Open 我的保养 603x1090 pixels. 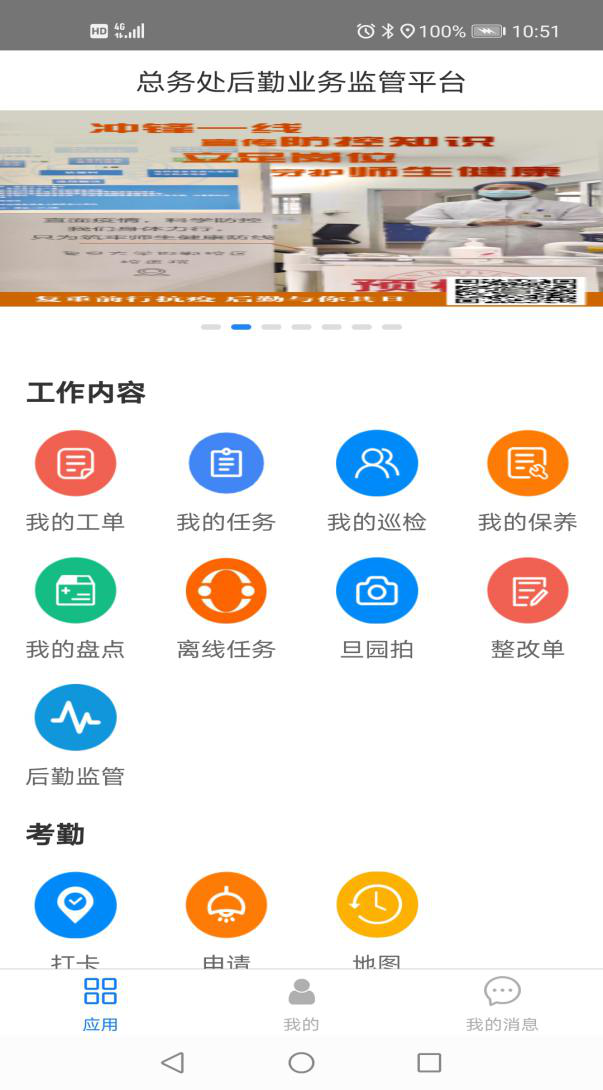pos(527,464)
